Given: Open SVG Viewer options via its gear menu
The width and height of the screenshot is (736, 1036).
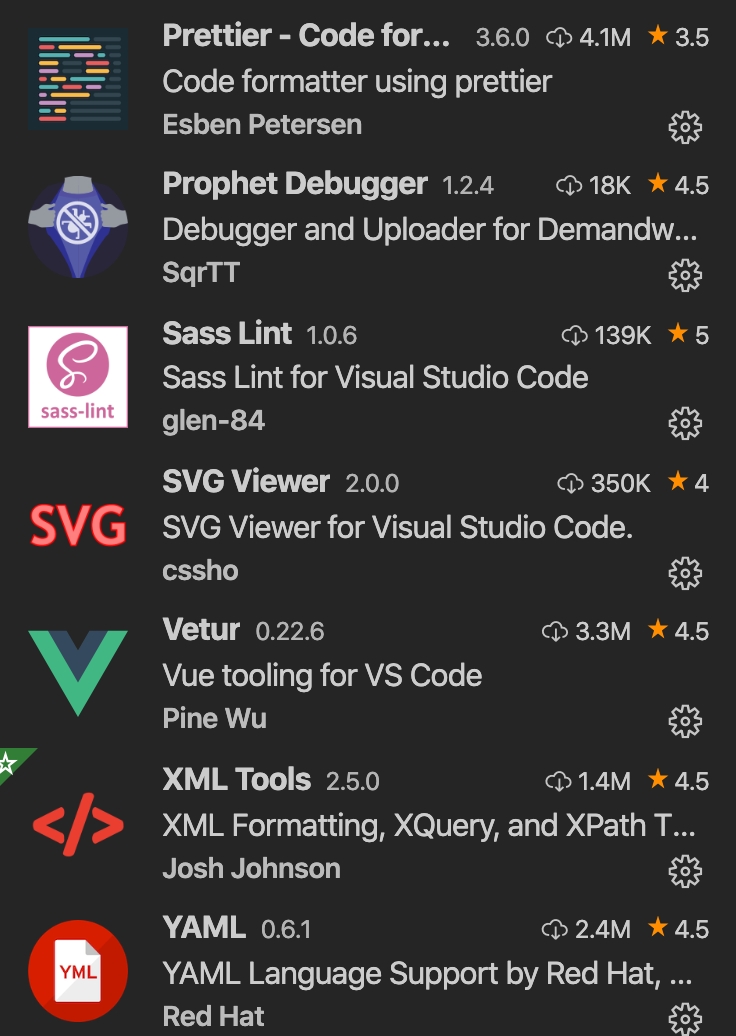Looking at the screenshot, I should pos(686,572).
